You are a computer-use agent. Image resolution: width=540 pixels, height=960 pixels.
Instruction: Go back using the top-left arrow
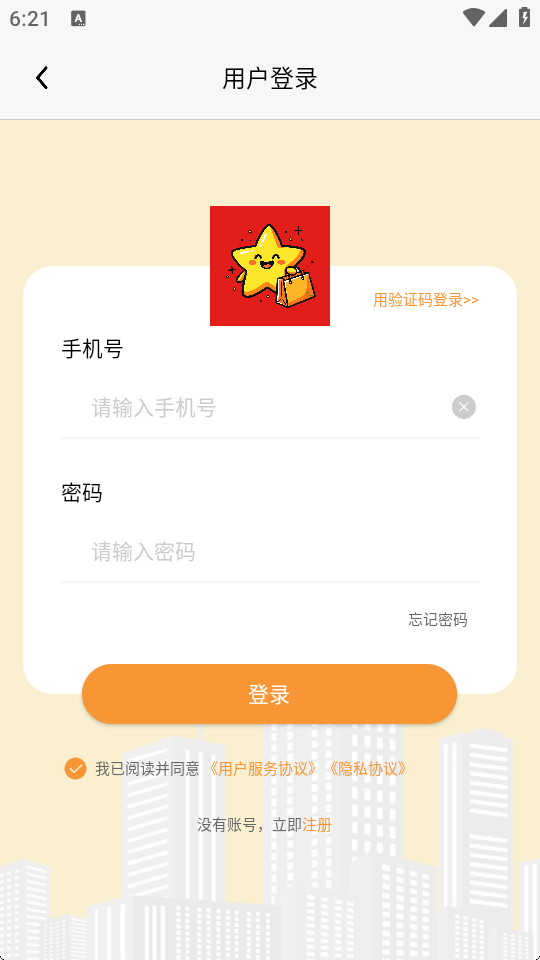42,78
